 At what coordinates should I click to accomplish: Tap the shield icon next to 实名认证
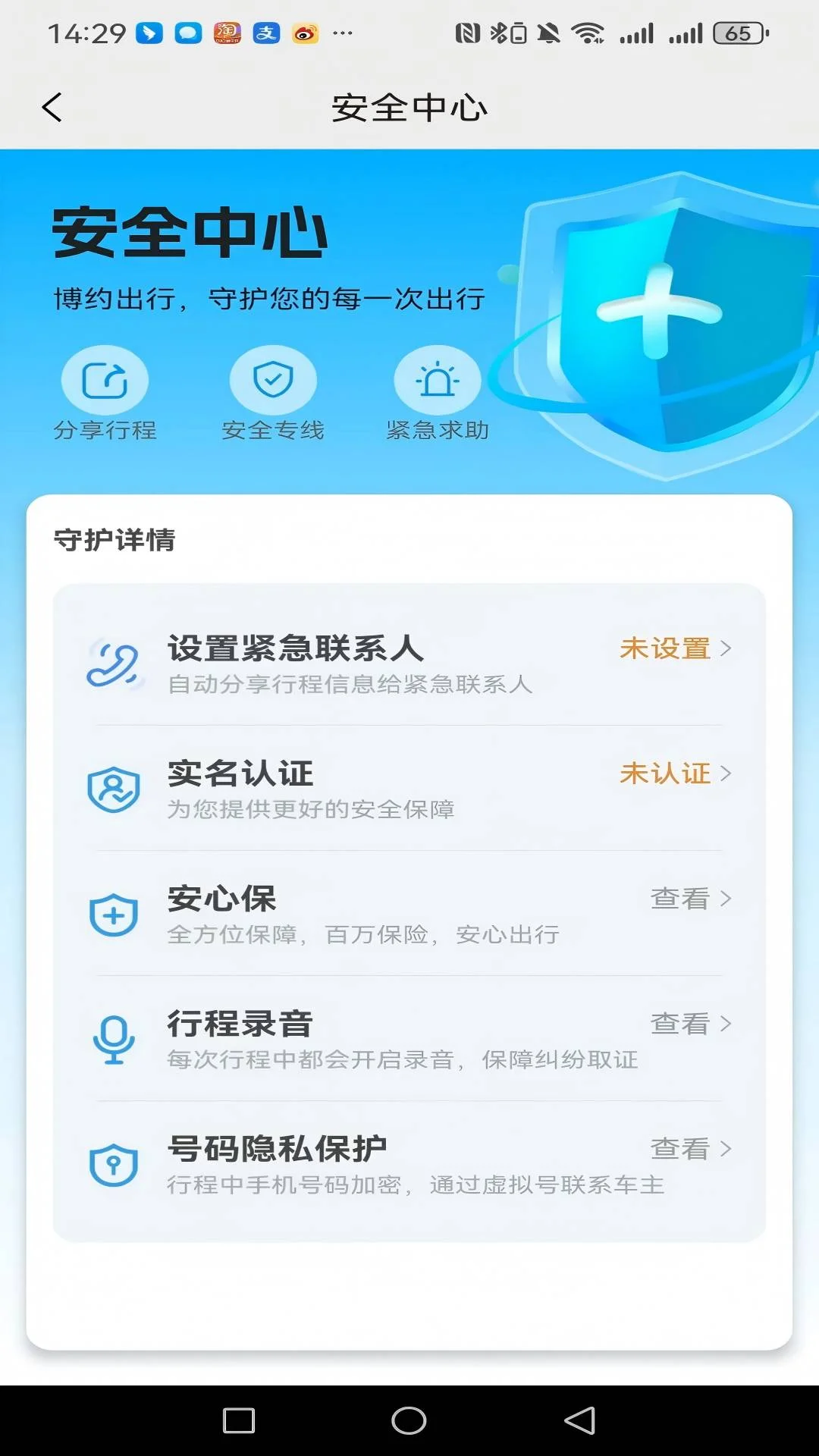115,788
